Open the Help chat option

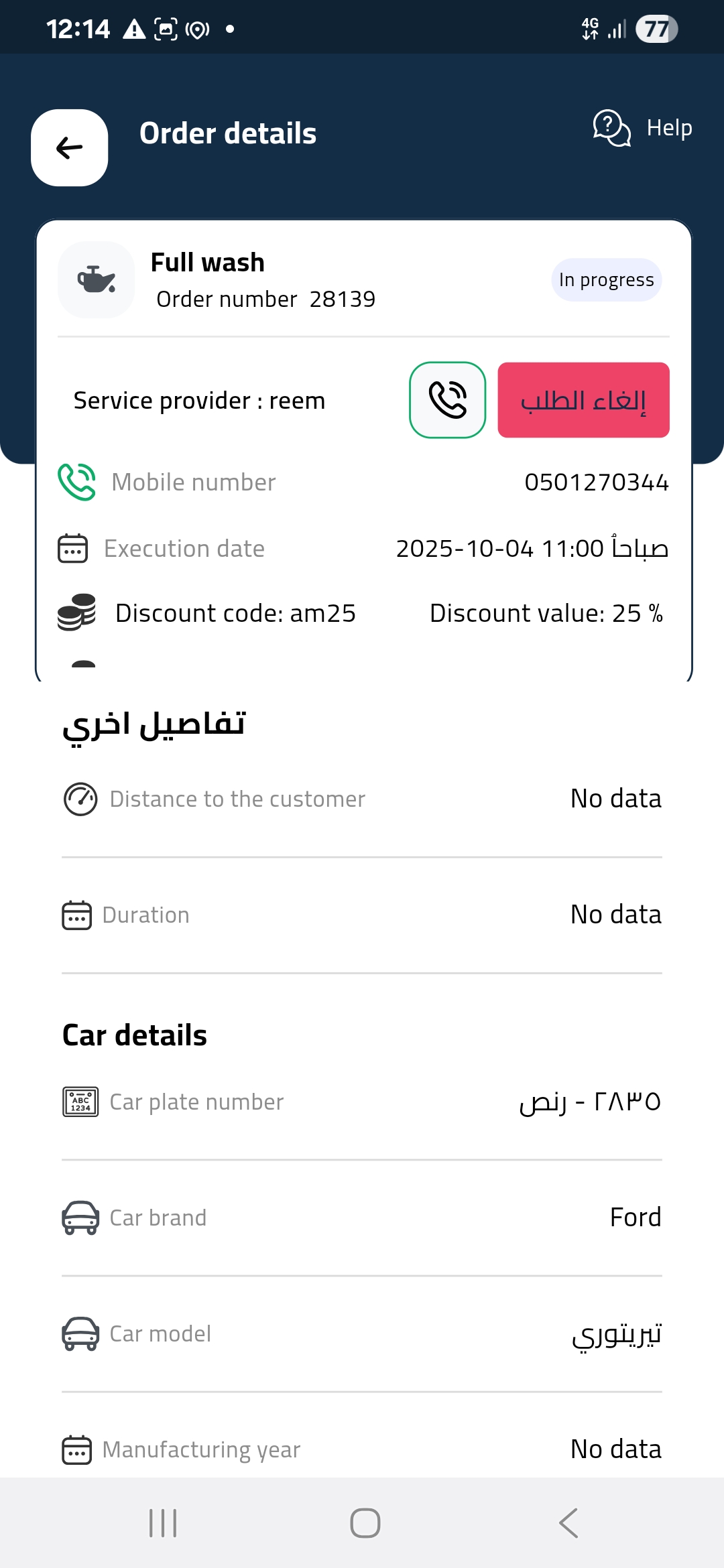(x=642, y=127)
